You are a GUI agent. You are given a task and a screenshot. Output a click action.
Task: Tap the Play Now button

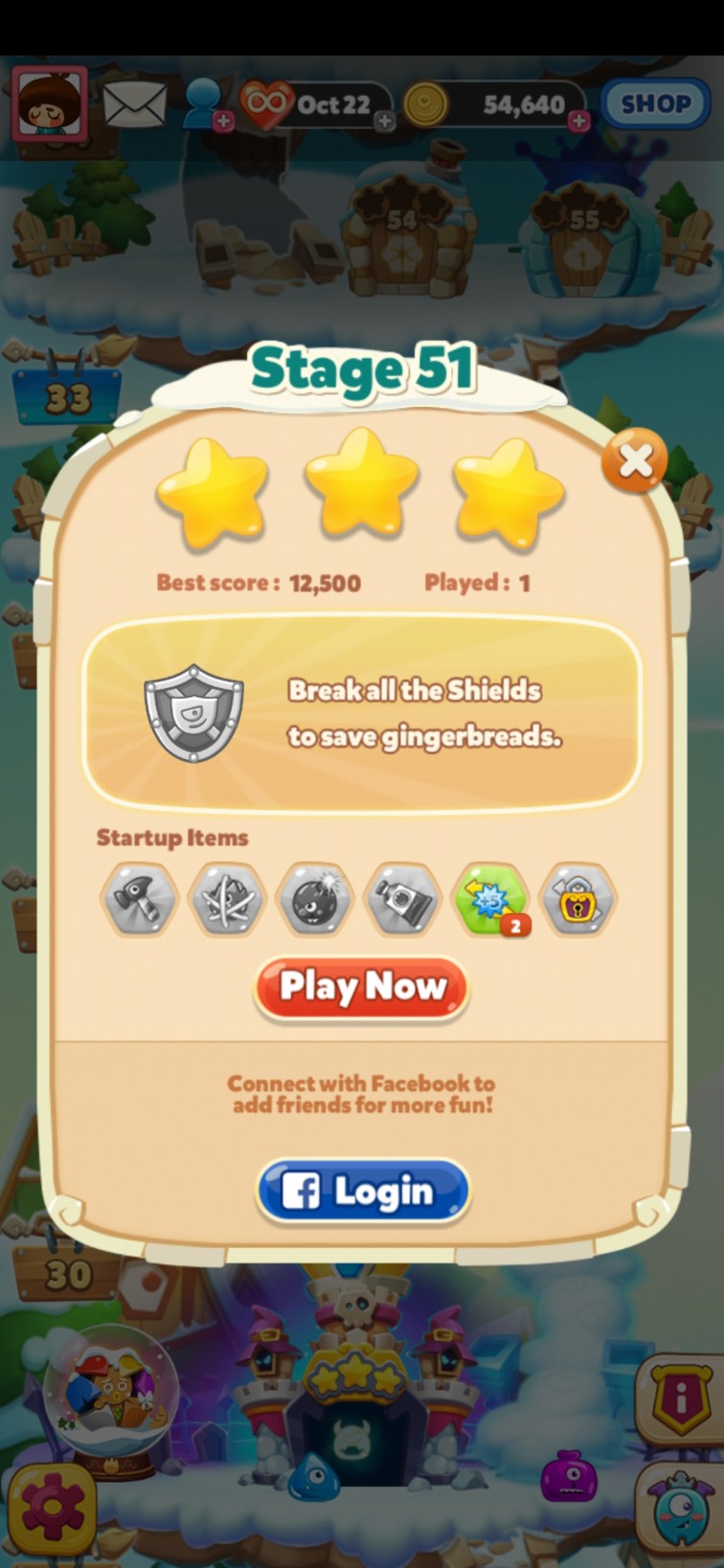[x=362, y=986]
